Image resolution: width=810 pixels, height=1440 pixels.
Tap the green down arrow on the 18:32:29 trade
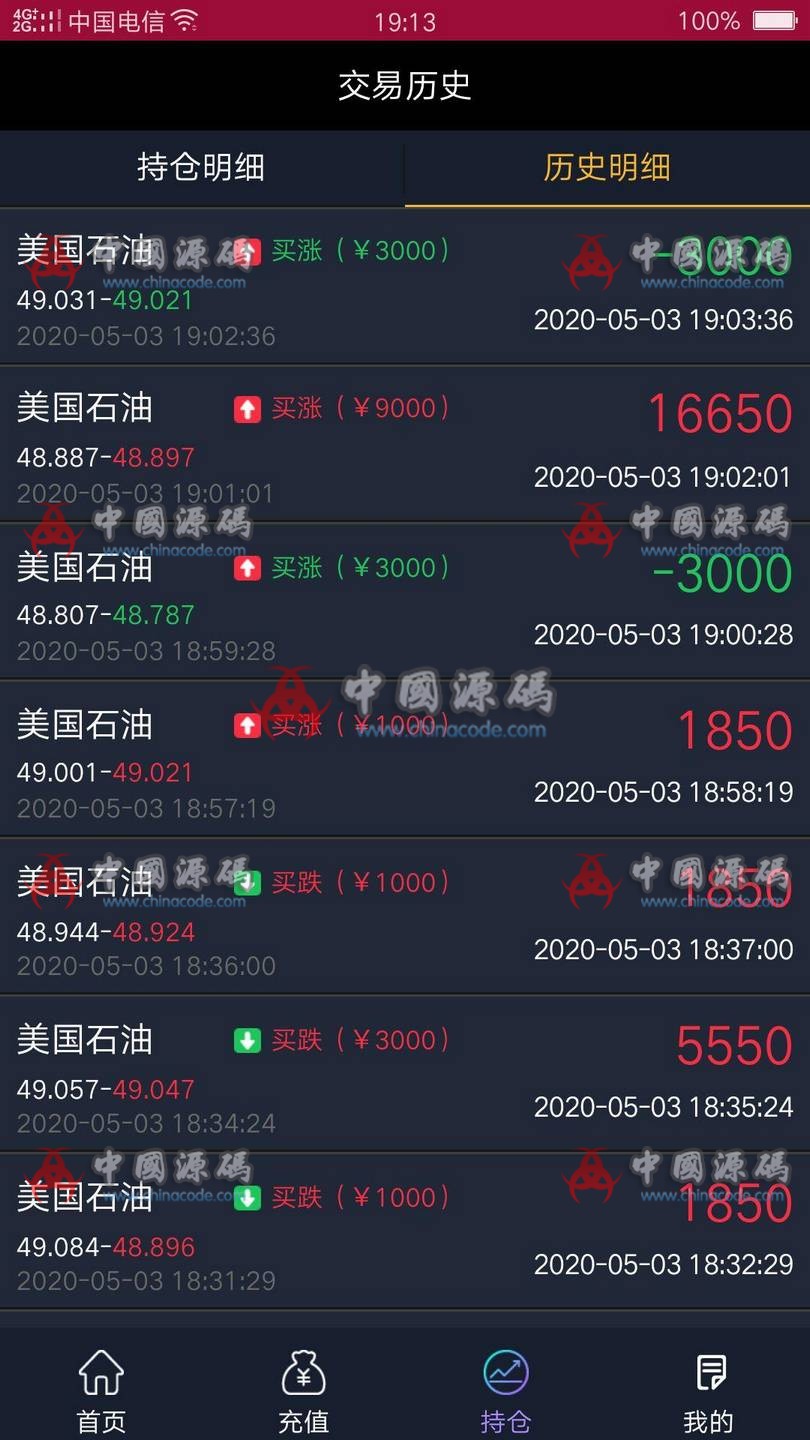(x=247, y=1197)
